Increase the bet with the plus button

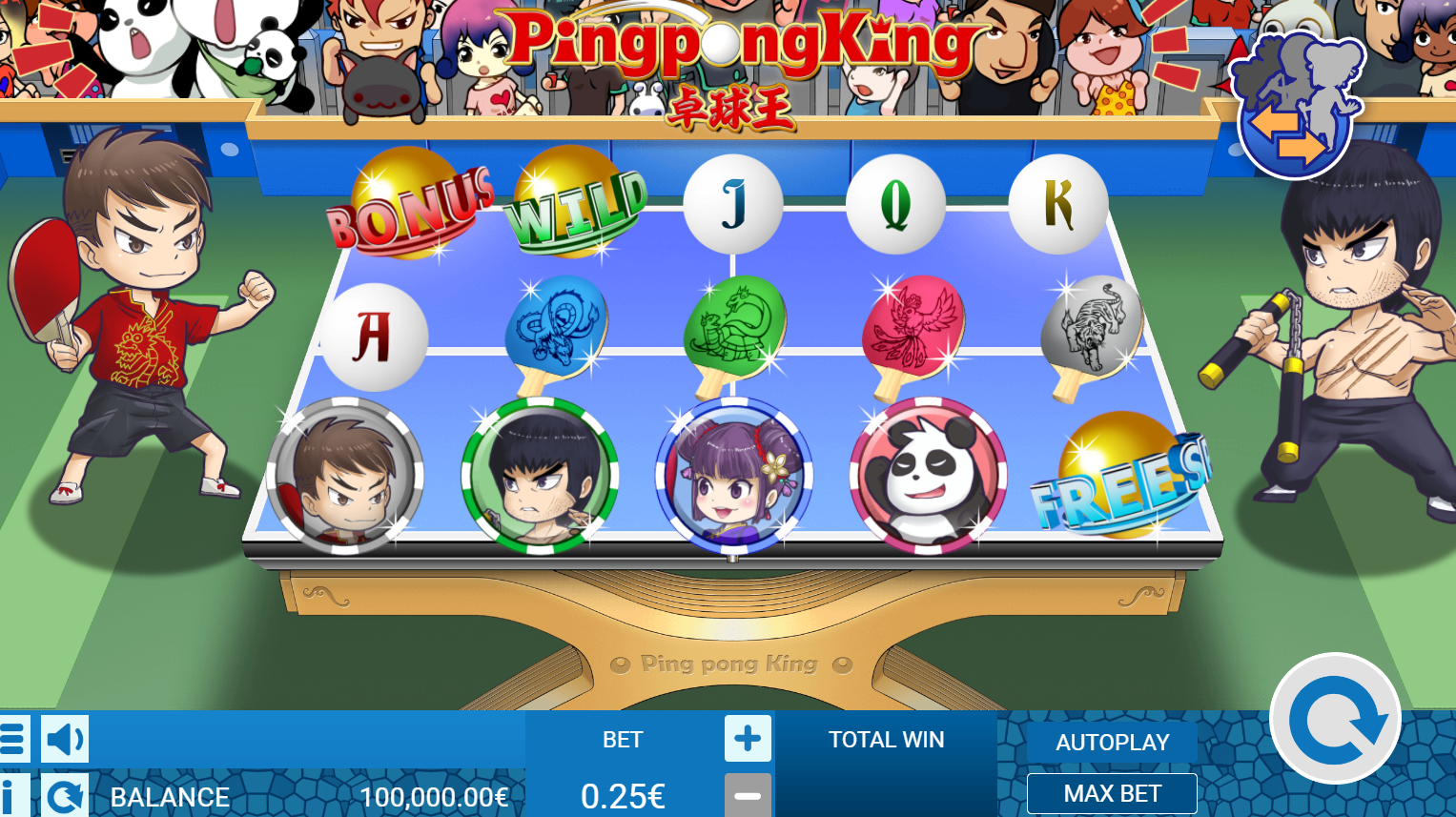point(748,739)
